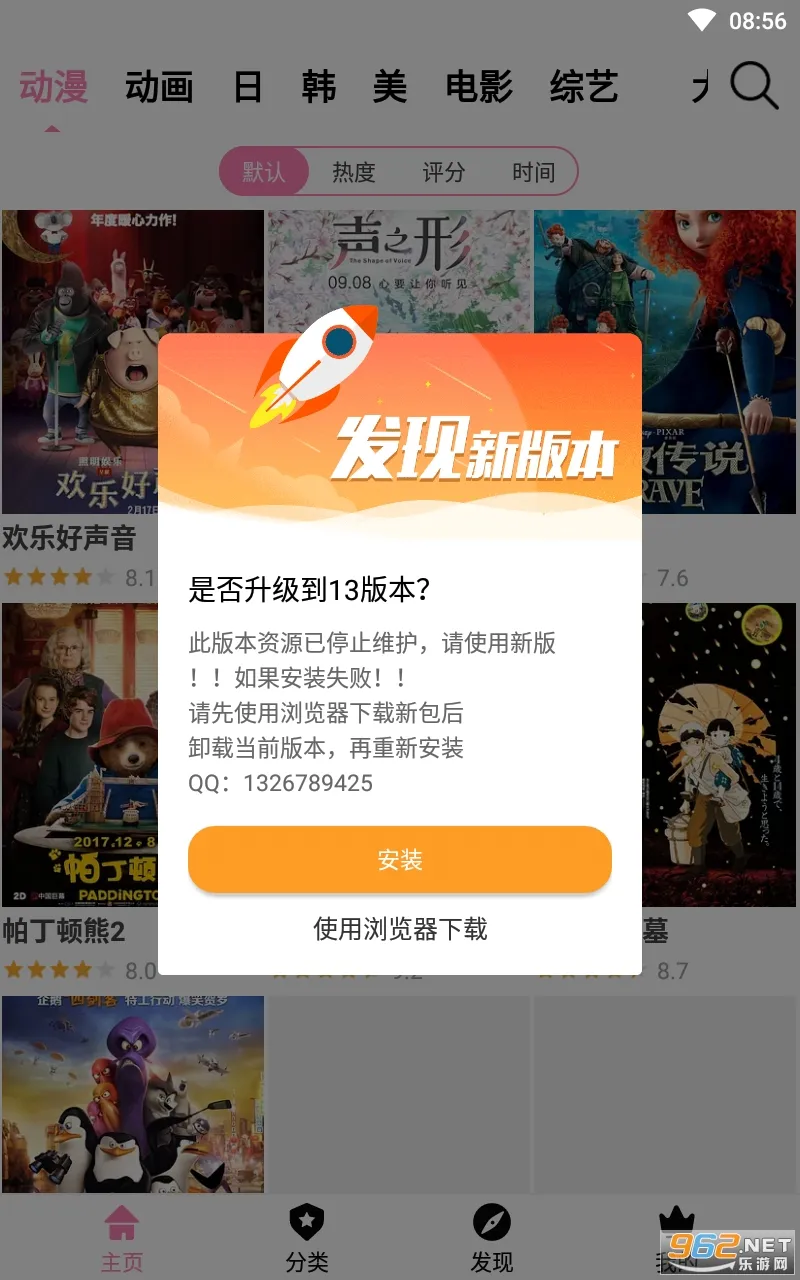Select the 默认 sort option

tap(264, 172)
